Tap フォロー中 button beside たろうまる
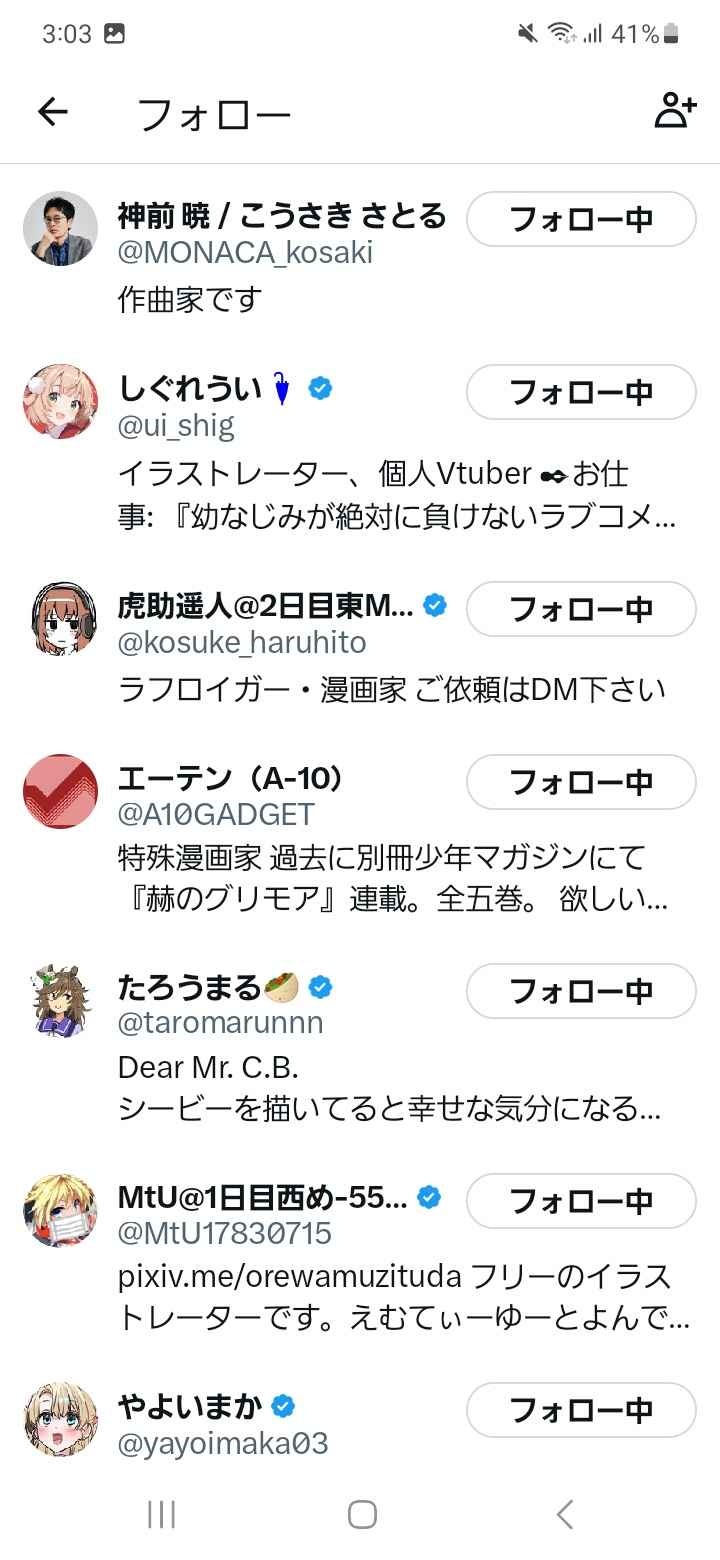Screen dimensions: 720x1560 pyautogui.click(x=581, y=991)
